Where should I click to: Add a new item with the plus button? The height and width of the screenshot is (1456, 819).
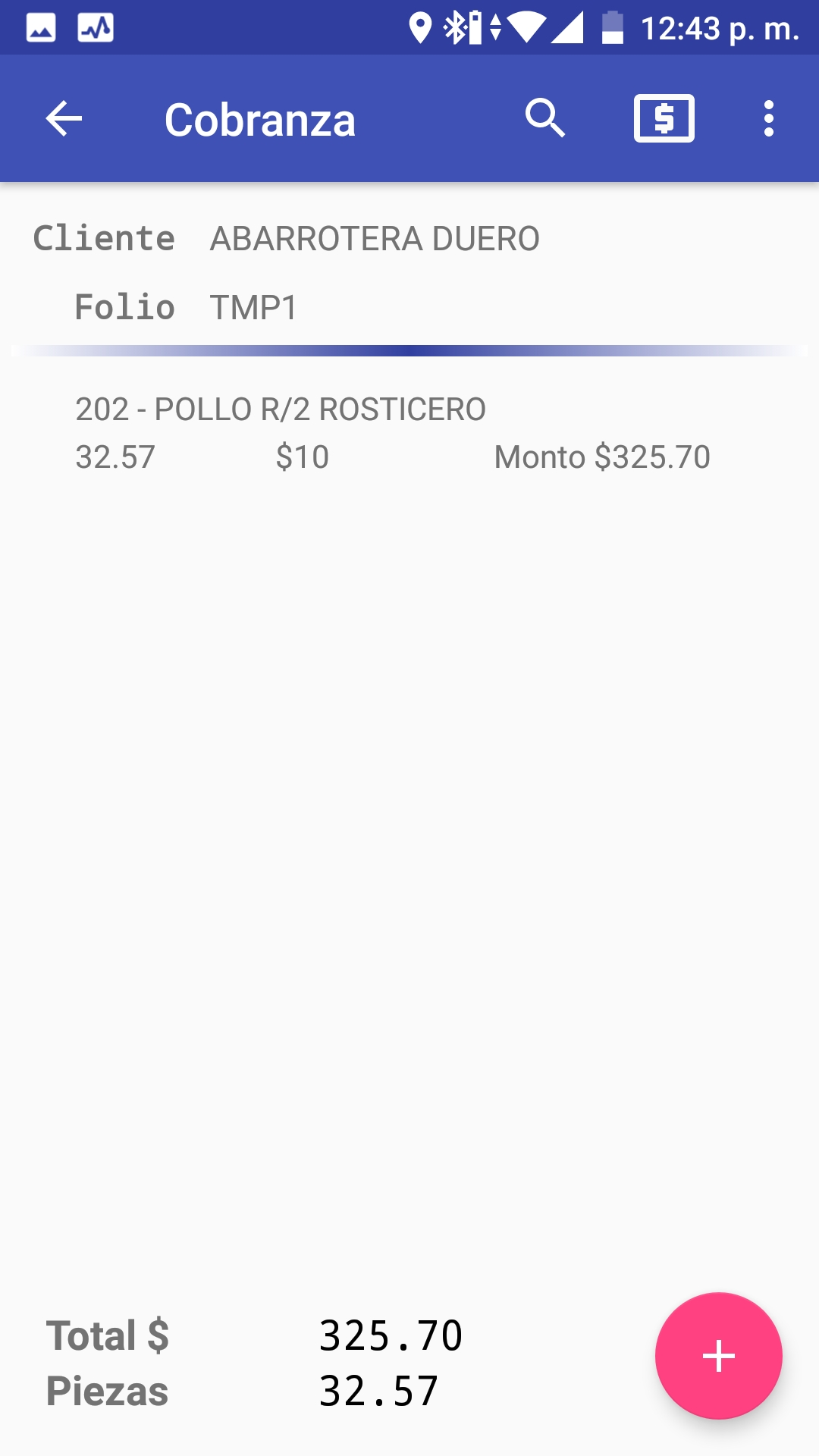point(718,1356)
